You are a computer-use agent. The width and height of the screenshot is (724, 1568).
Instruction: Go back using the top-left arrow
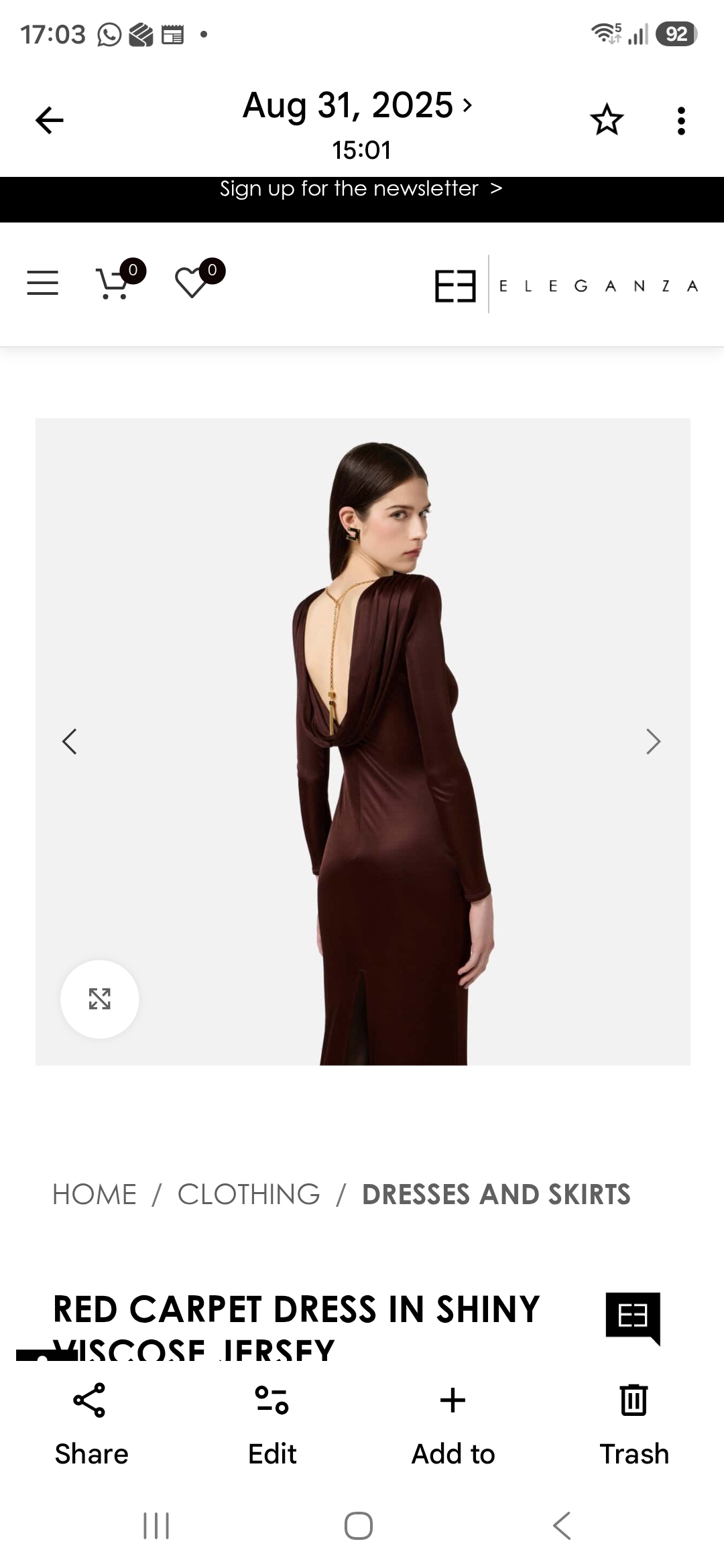(49, 121)
